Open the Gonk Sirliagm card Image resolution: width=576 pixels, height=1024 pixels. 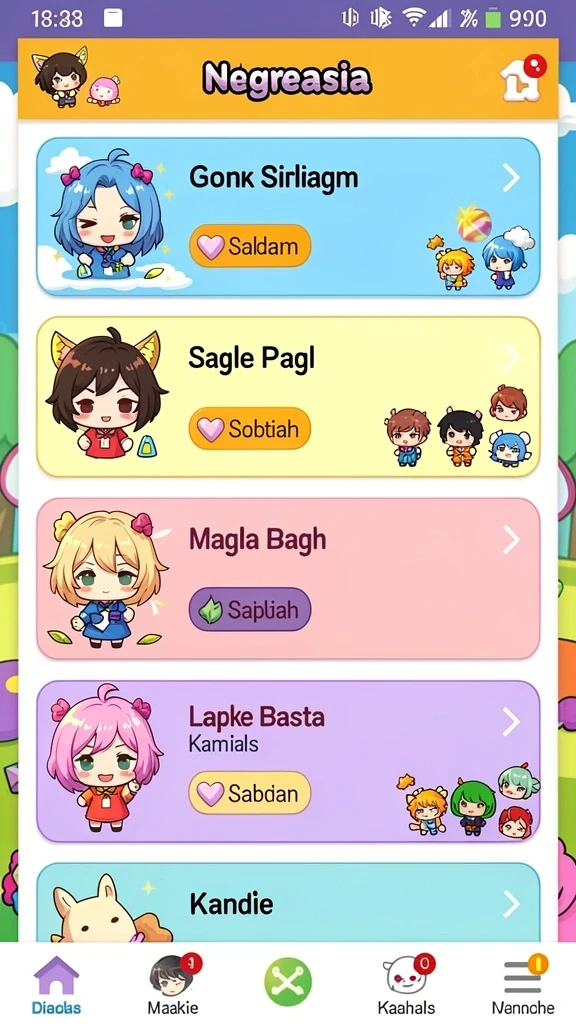point(288,217)
